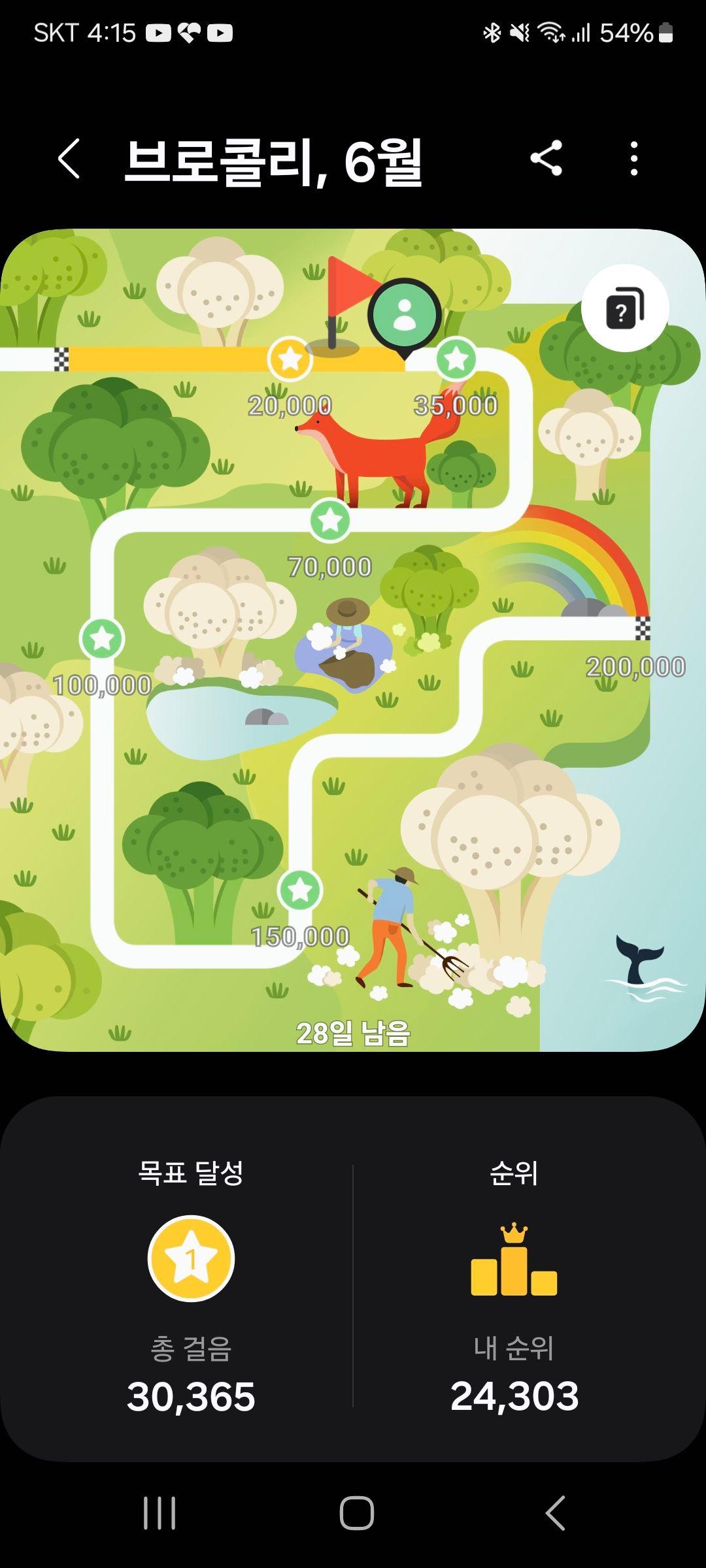Tap my profile marker on the map
Image resolution: width=706 pixels, height=1568 pixels.
405,315
